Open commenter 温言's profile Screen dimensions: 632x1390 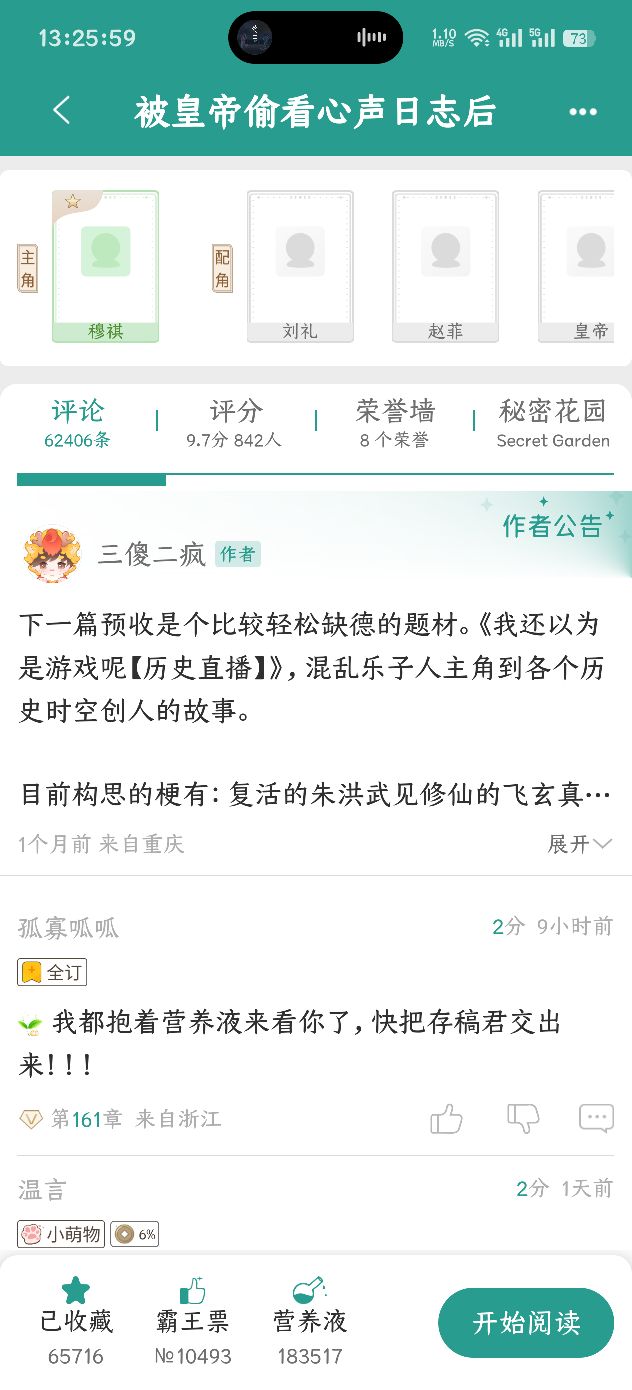pos(42,1189)
